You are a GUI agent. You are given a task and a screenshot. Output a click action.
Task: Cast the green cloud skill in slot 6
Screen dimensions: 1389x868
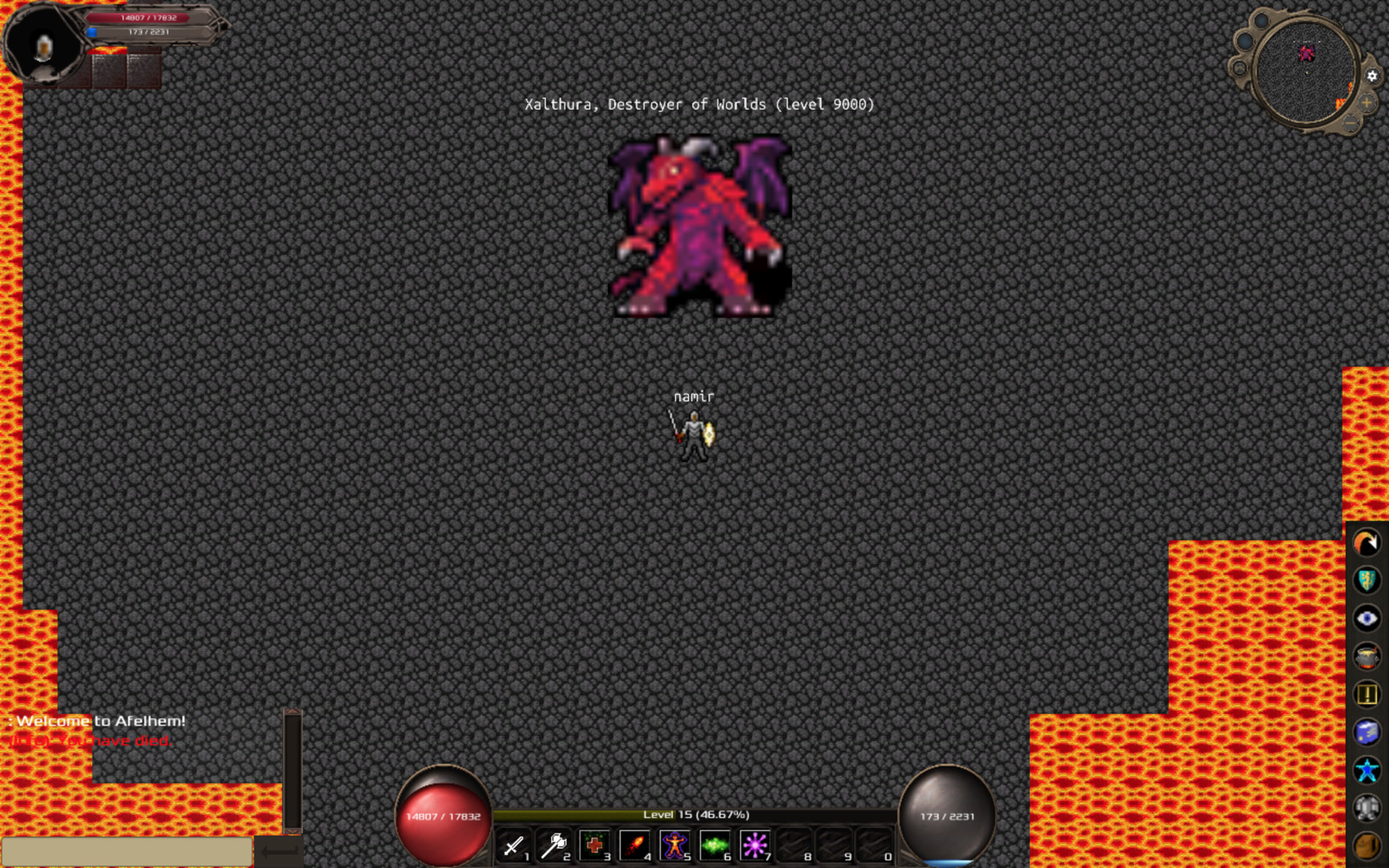[x=715, y=845]
